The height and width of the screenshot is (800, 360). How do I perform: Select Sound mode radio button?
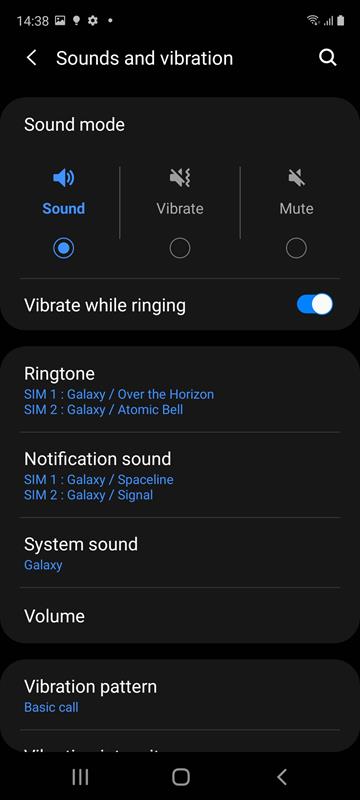point(63,248)
